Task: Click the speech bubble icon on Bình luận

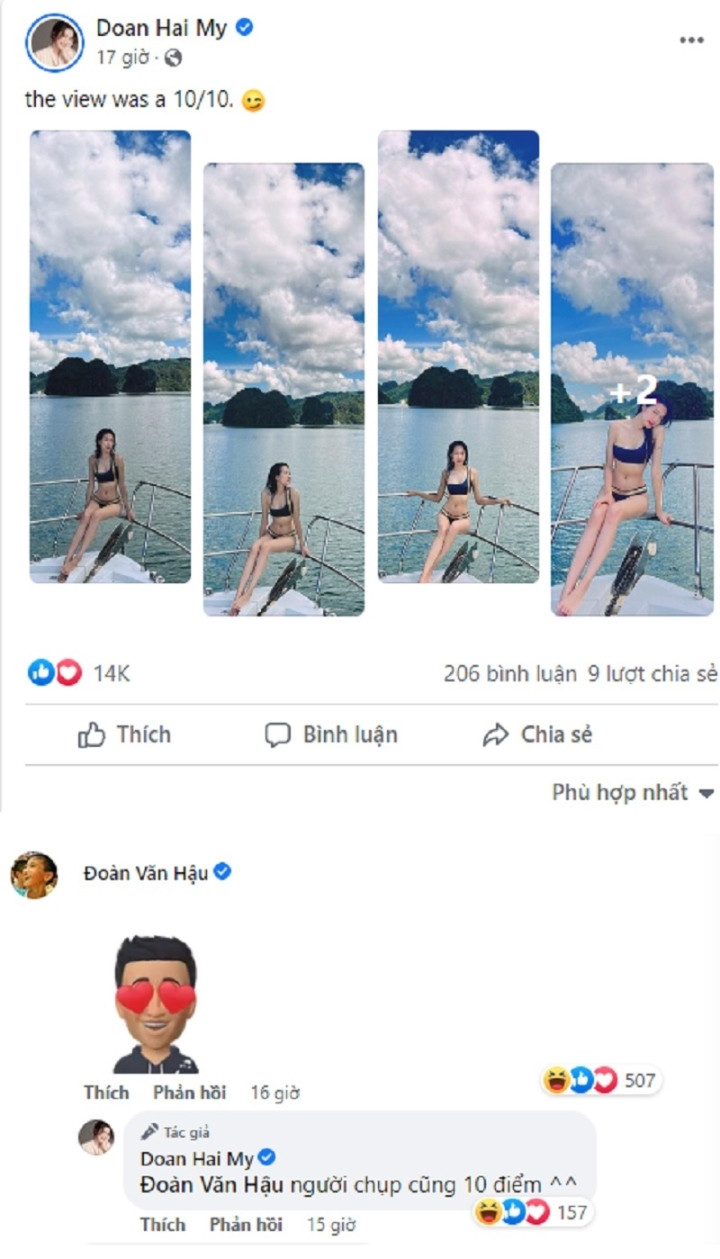Action: point(280,734)
